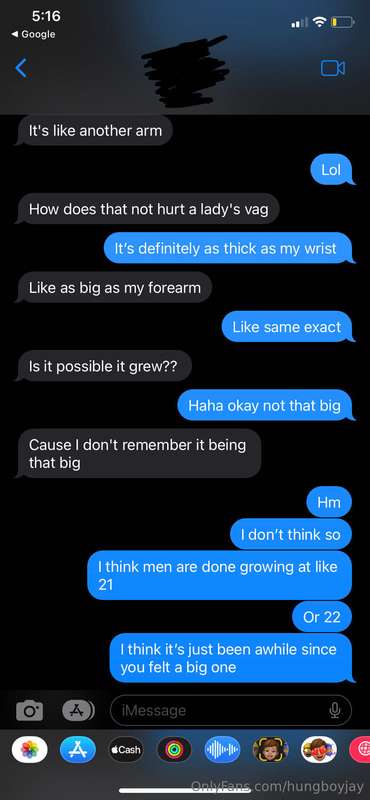Record an audio message with the microphone
Screen dimensions: 370x800
pos(335,710)
